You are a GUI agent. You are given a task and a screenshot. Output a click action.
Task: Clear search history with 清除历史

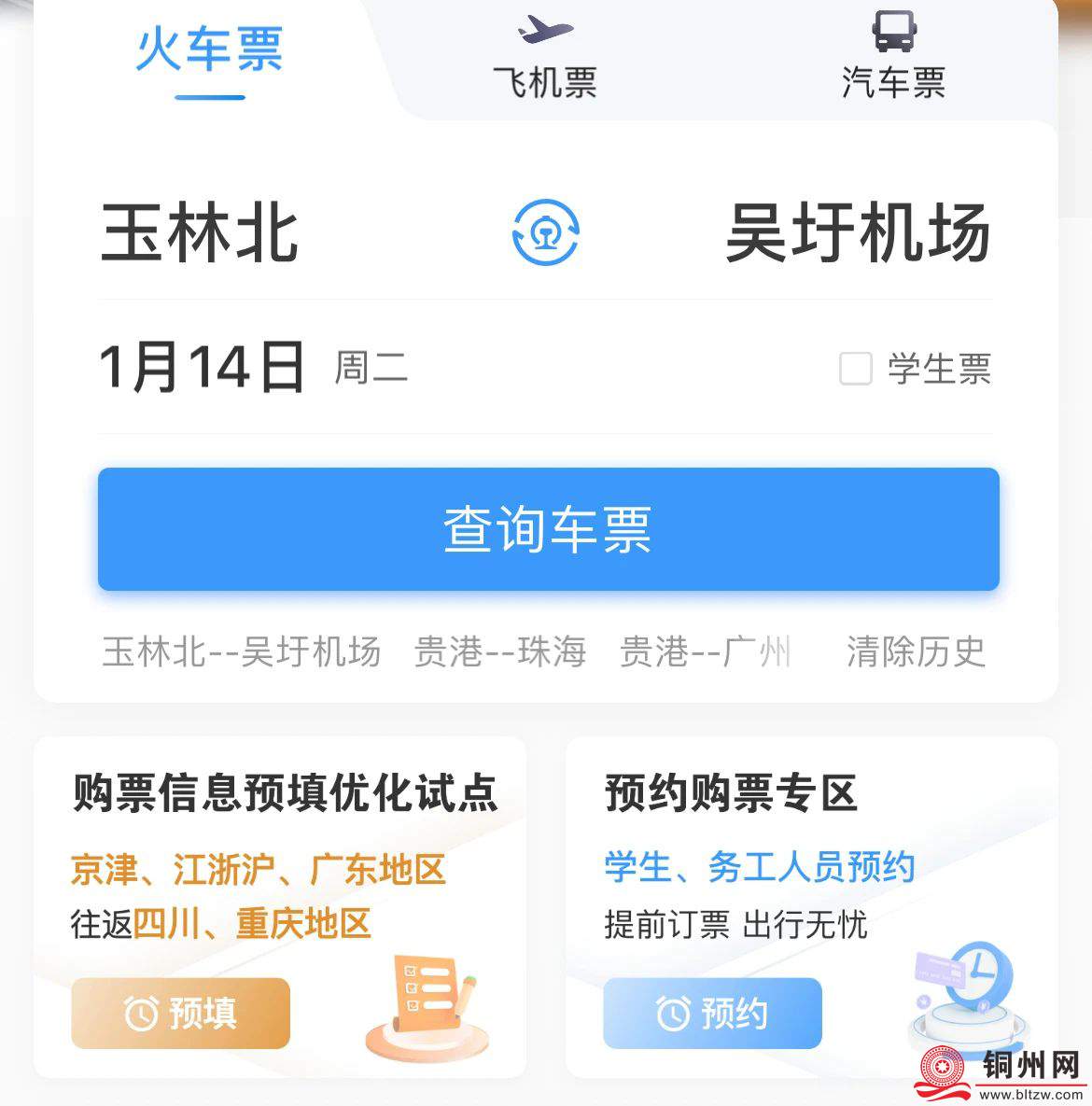pyautogui.click(x=916, y=651)
